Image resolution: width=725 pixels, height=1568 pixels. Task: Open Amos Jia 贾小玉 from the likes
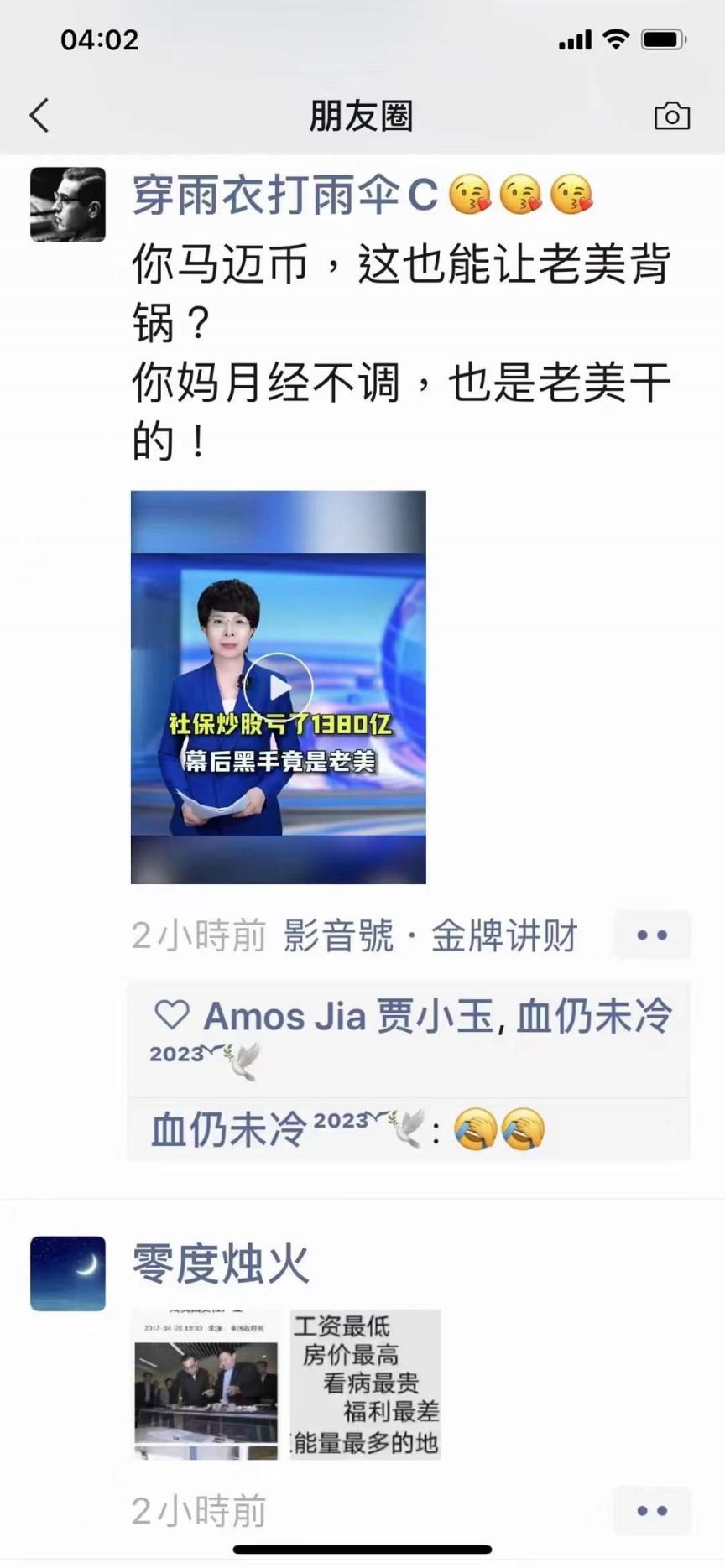click(x=353, y=1017)
